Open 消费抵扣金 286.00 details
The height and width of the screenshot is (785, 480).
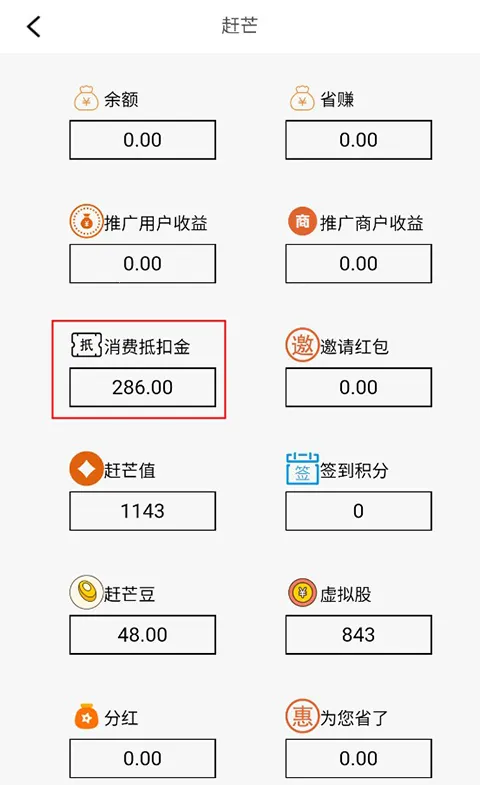pyautogui.click(x=143, y=387)
